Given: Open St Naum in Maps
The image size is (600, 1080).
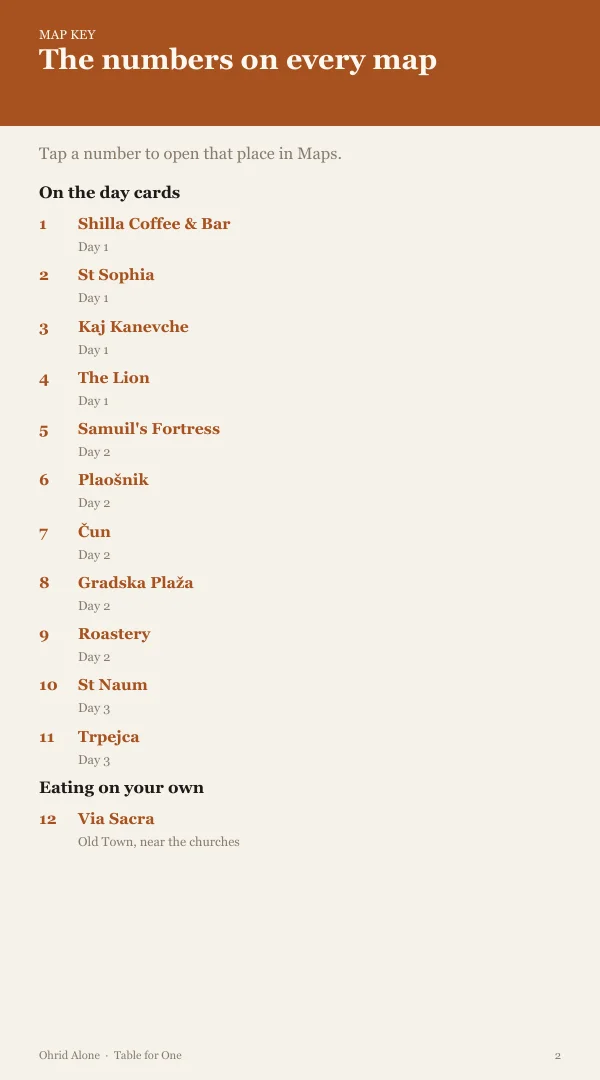Looking at the screenshot, I should [x=112, y=685].
